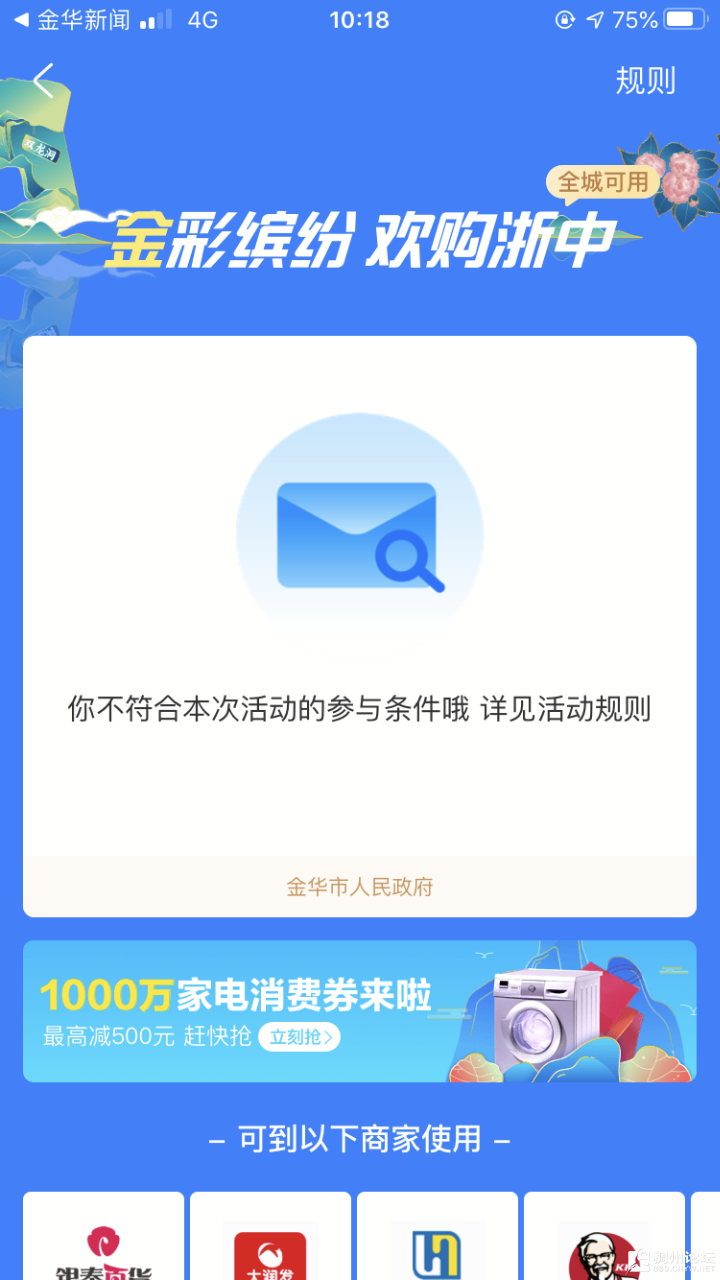Open the 大润发 merchant card
This screenshot has width=720, height=1280.
[x=270, y=1240]
